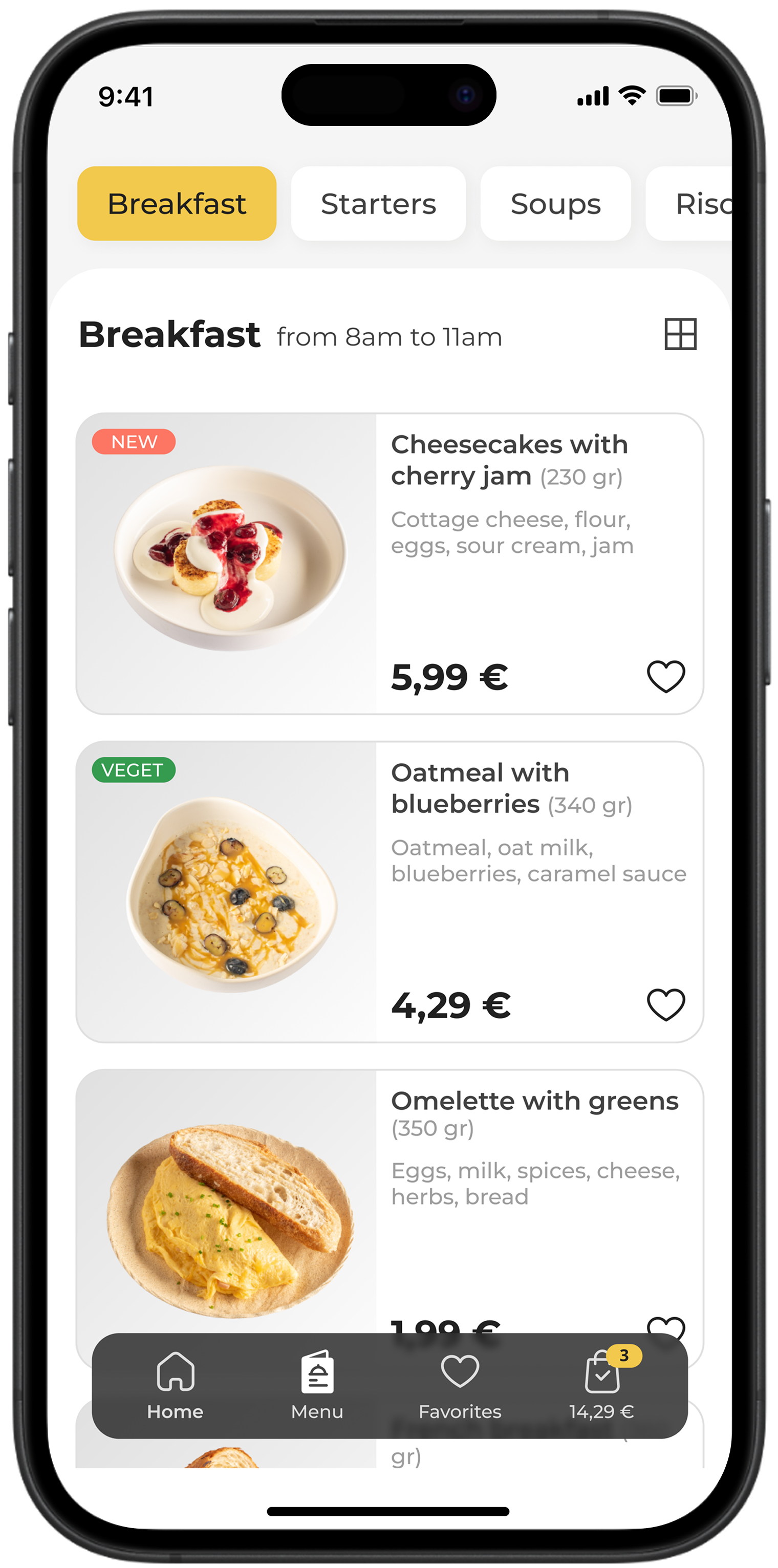
Task: Like the Oatmeal with blueberries dish
Action: [665, 1004]
